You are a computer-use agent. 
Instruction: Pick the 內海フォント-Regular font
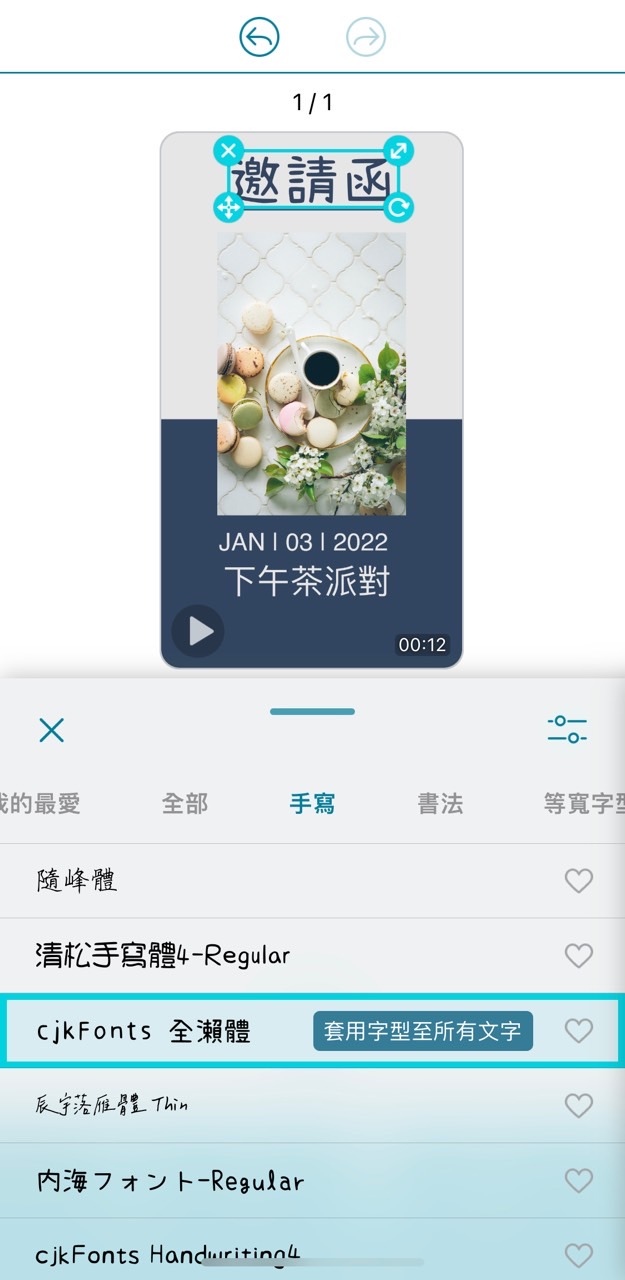tap(169, 1181)
